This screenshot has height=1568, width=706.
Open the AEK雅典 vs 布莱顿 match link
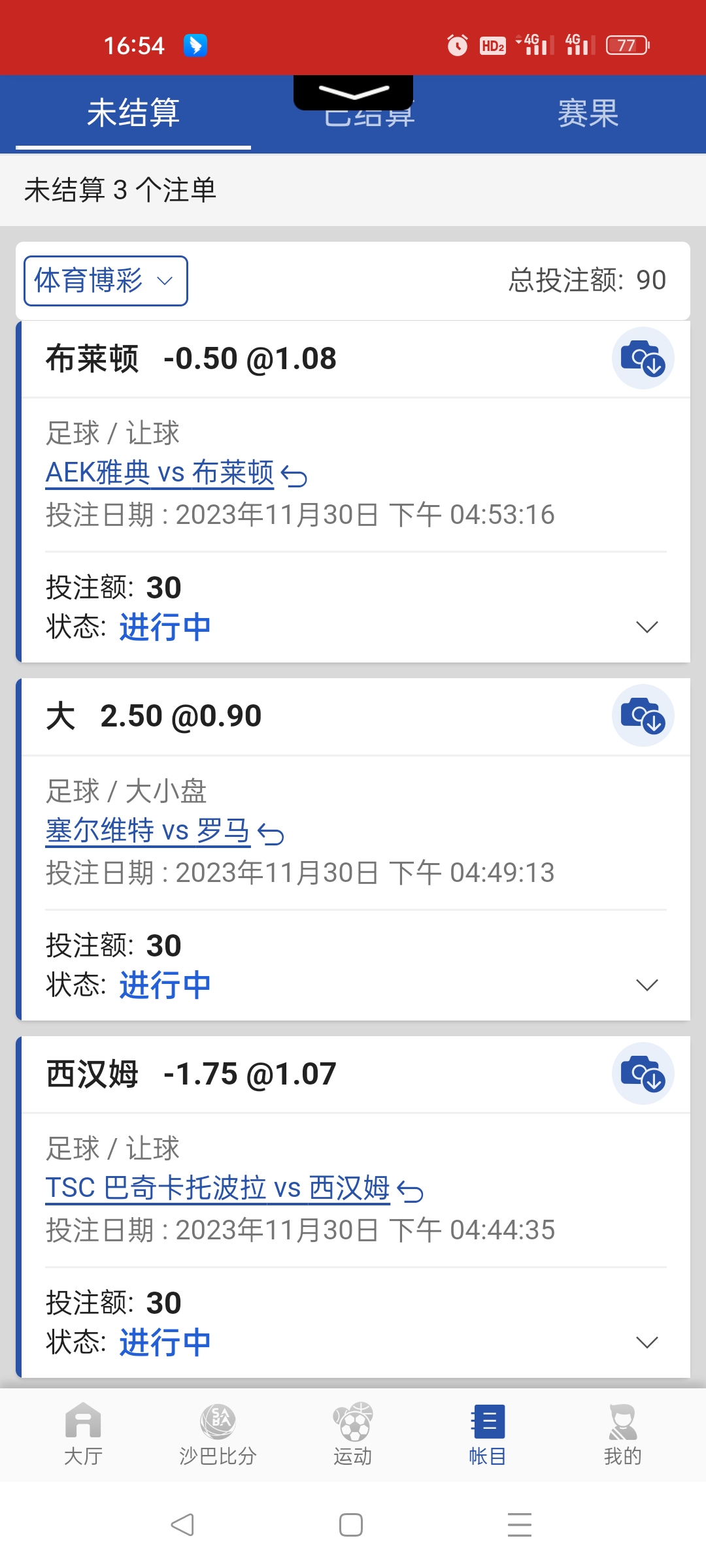(x=160, y=472)
